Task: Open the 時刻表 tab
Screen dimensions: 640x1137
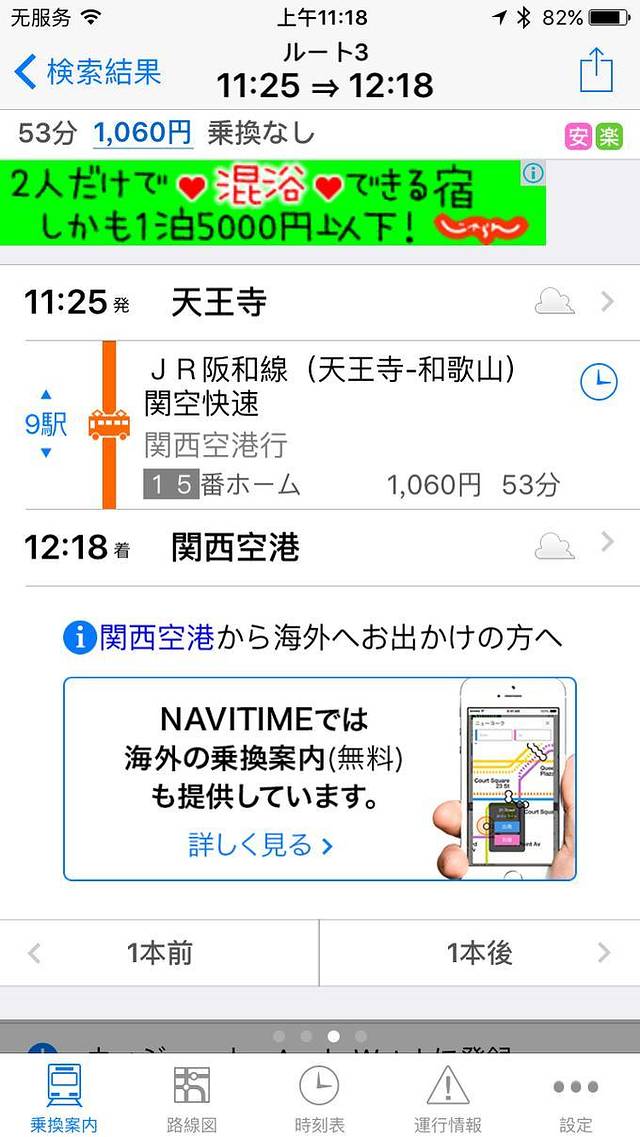Action: pyautogui.click(x=320, y=1097)
